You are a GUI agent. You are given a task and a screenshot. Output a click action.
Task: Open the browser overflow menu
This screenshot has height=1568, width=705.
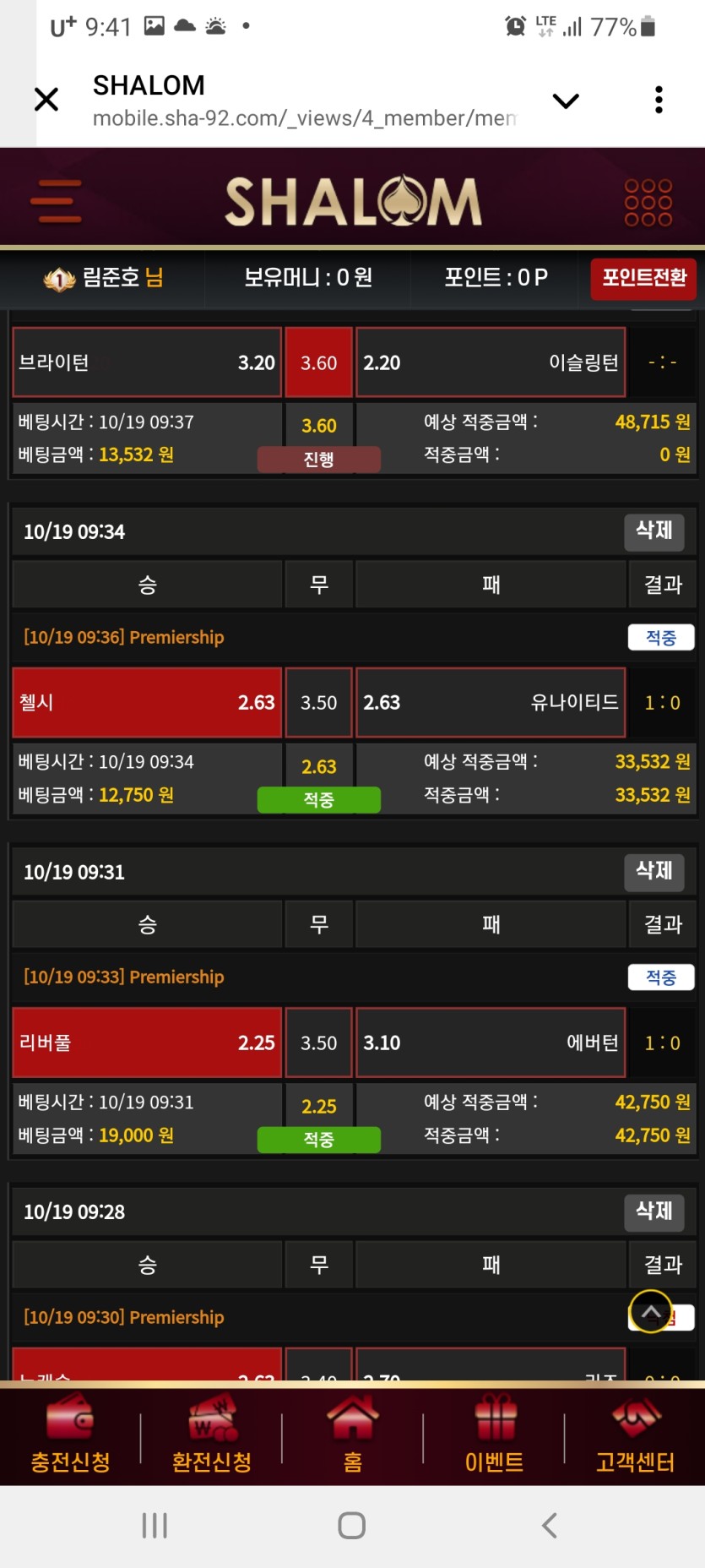(659, 100)
